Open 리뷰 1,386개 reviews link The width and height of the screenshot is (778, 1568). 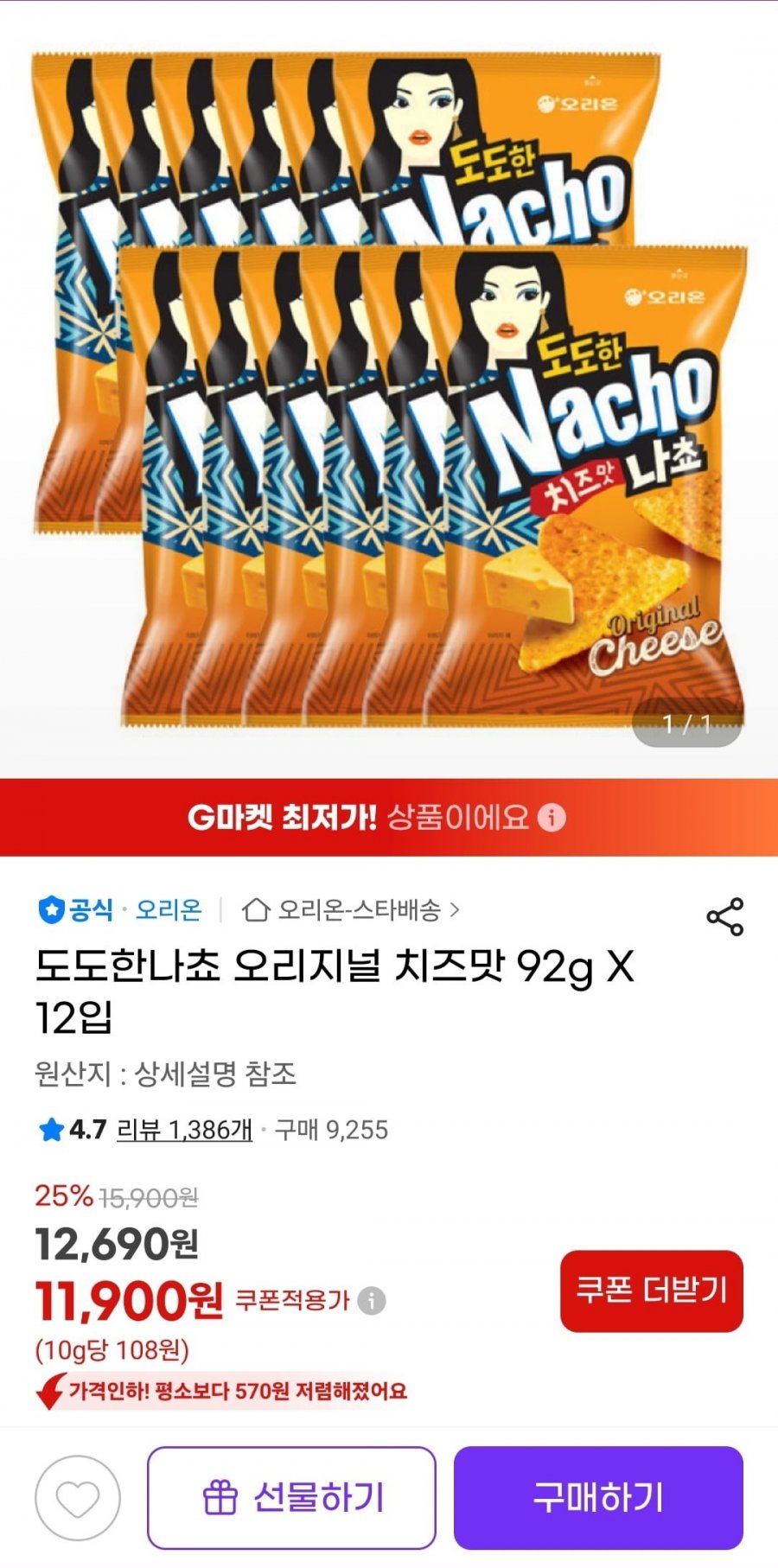coord(184,1130)
